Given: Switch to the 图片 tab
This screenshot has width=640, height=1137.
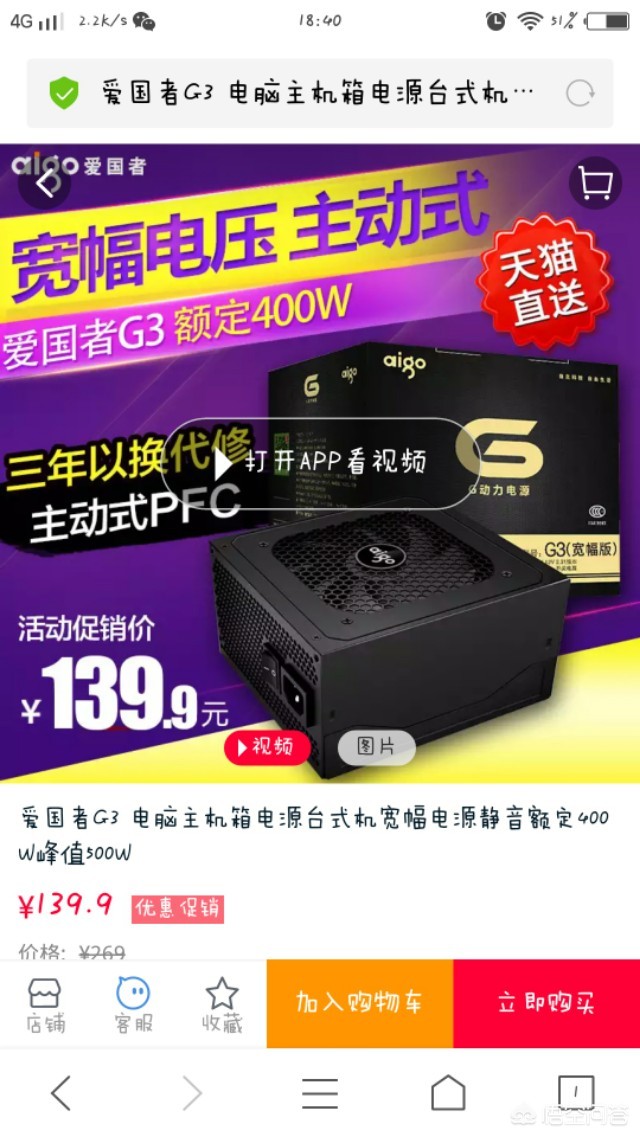Looking at the screenshot, I should pos(375,747).
